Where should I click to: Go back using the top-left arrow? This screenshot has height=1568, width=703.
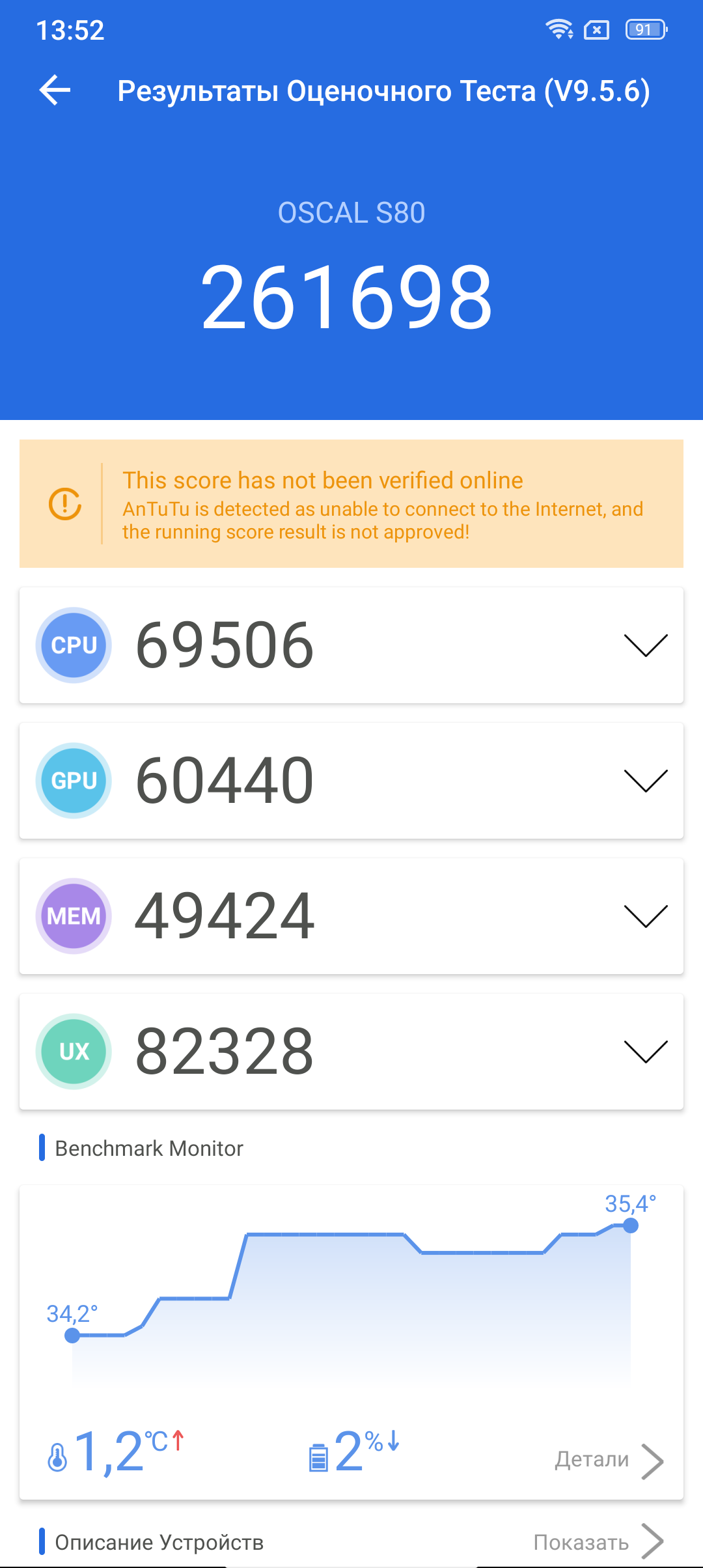[x=55, y=90]
